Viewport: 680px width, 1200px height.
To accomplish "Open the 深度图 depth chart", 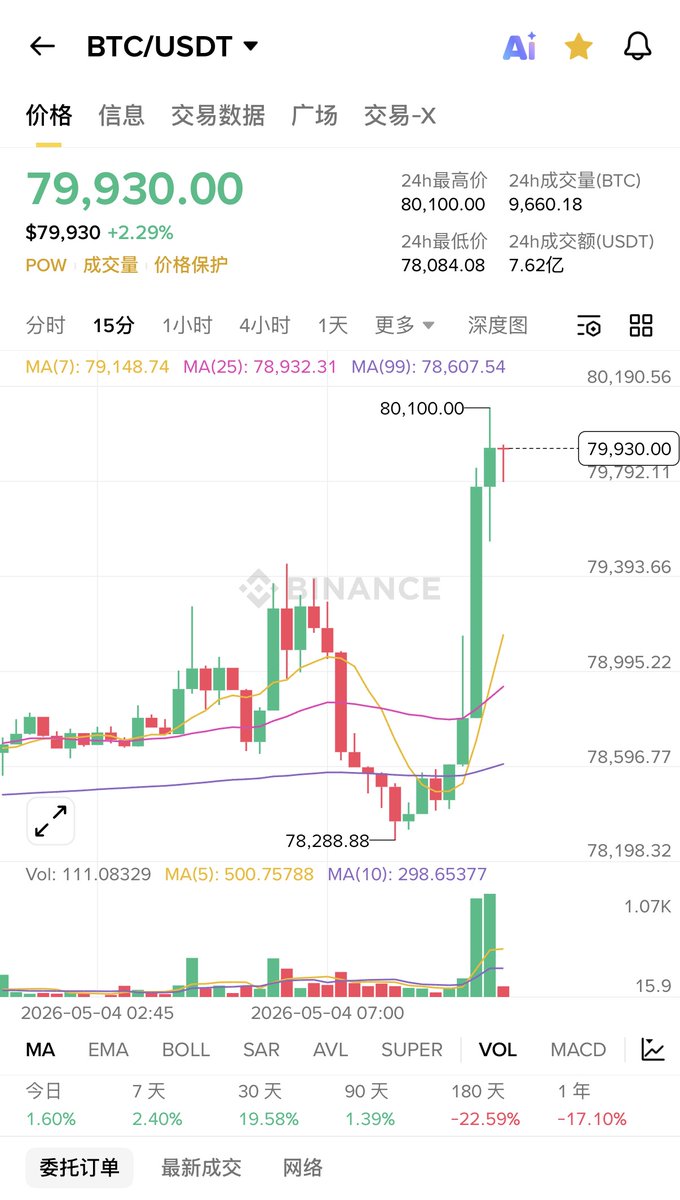I will tap(497, 325).
